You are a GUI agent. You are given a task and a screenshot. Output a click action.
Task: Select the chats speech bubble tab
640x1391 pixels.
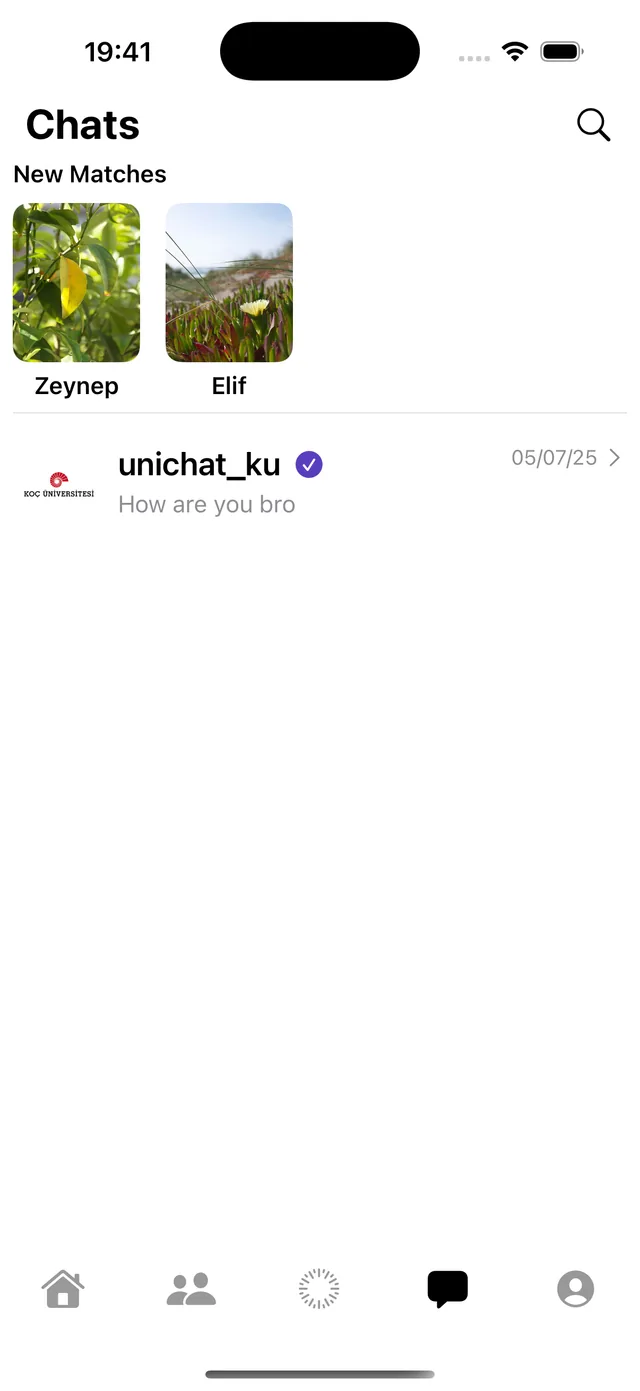coord(447,1289)
